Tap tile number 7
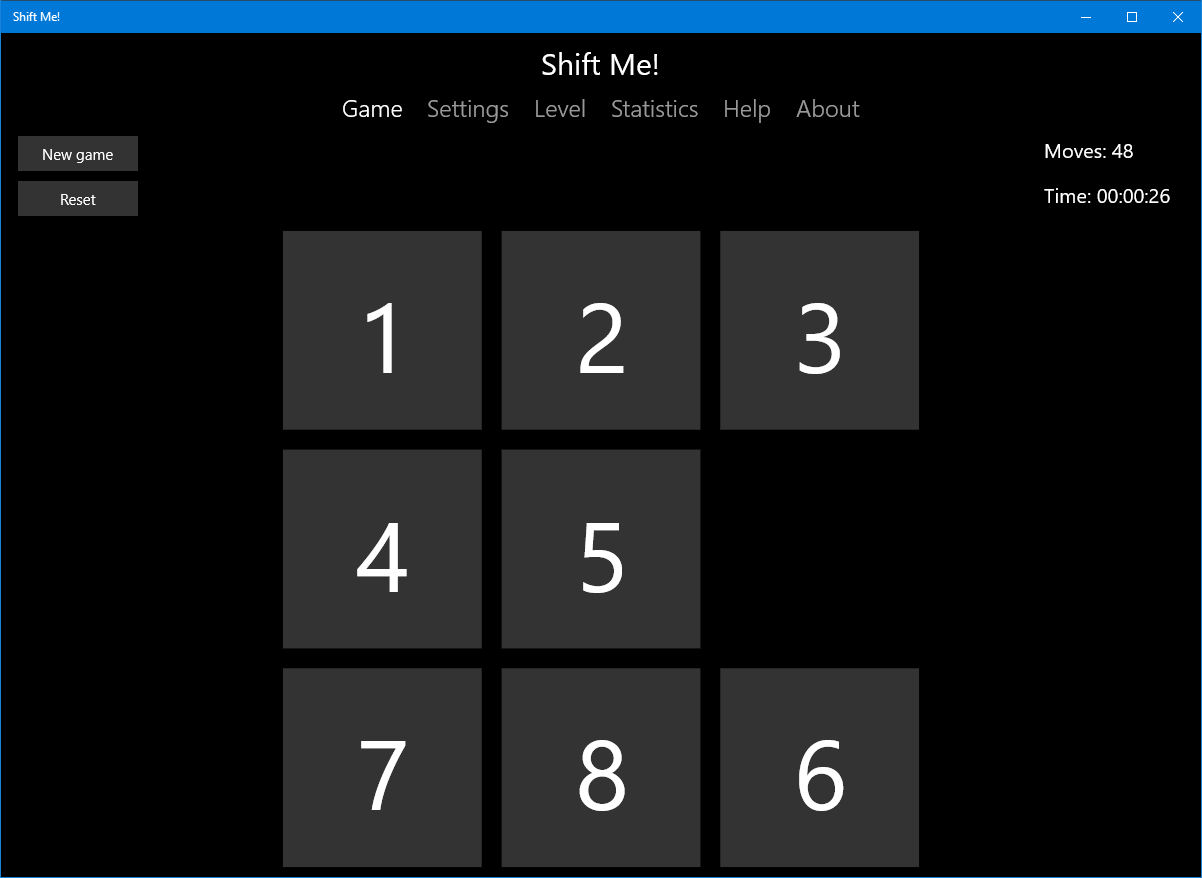The width and height of the screenshot is (1202, 878). click(x=382, y=767)
